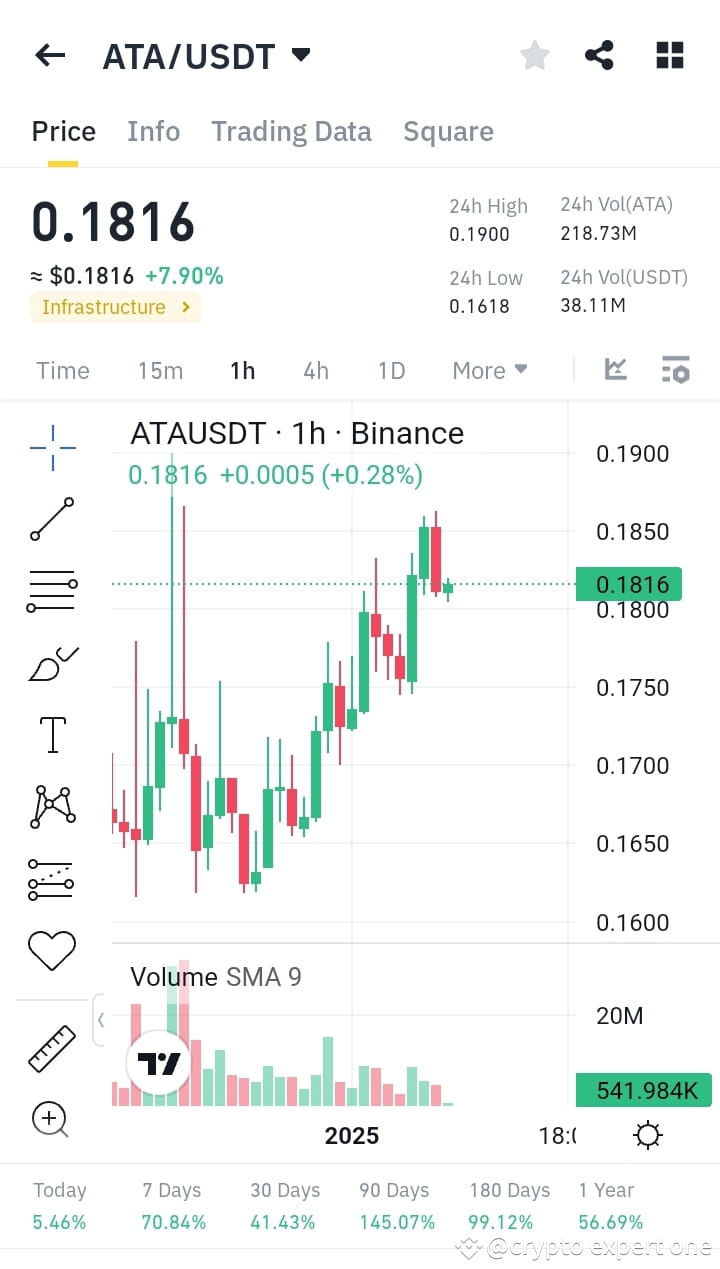This screenshot has width=720, height=1269.
Task: Open the horizontal lines drawing tool
Action: [51, 590]
